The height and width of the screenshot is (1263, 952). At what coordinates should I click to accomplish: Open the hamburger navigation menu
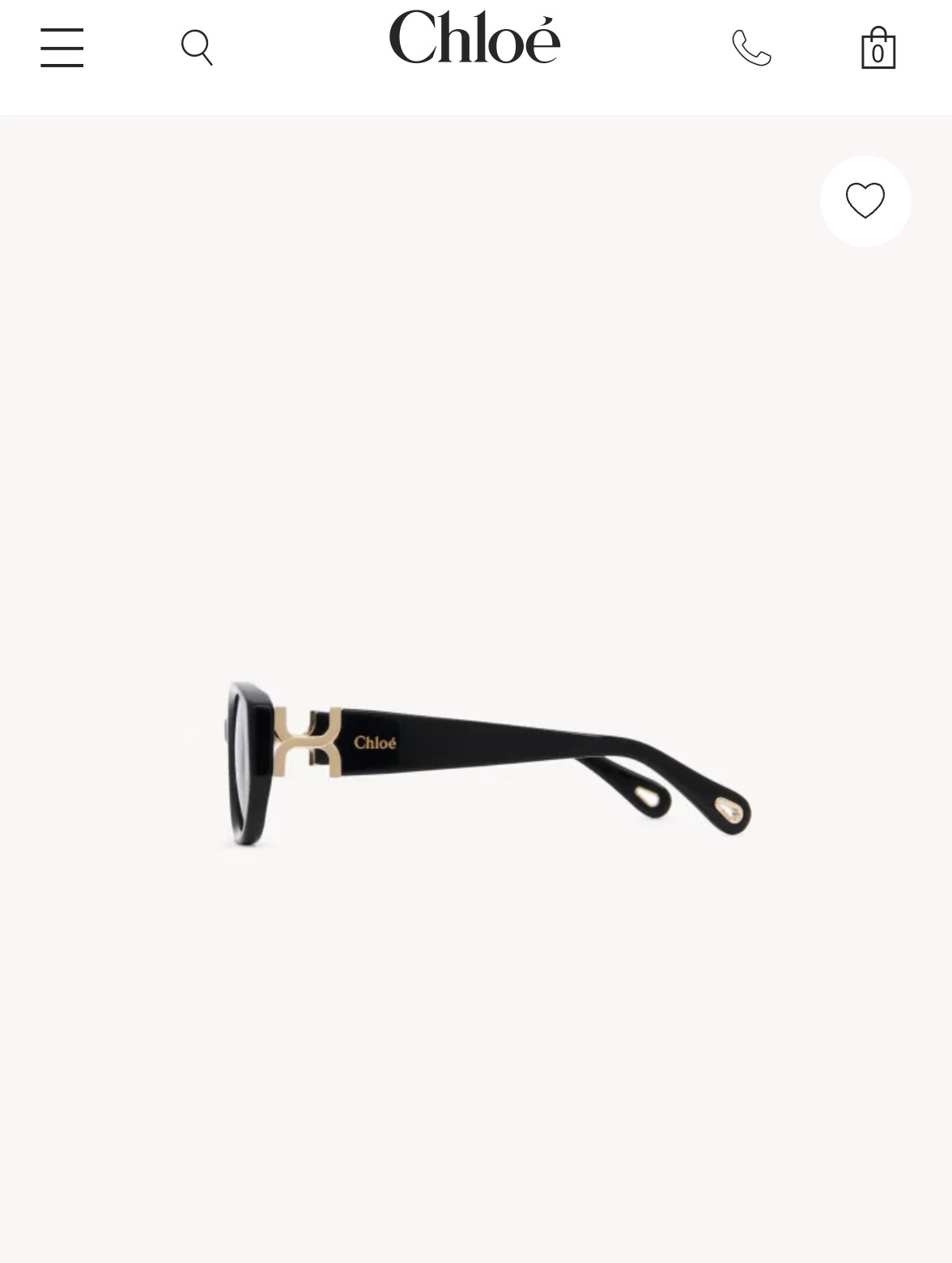tap(62, 48)
